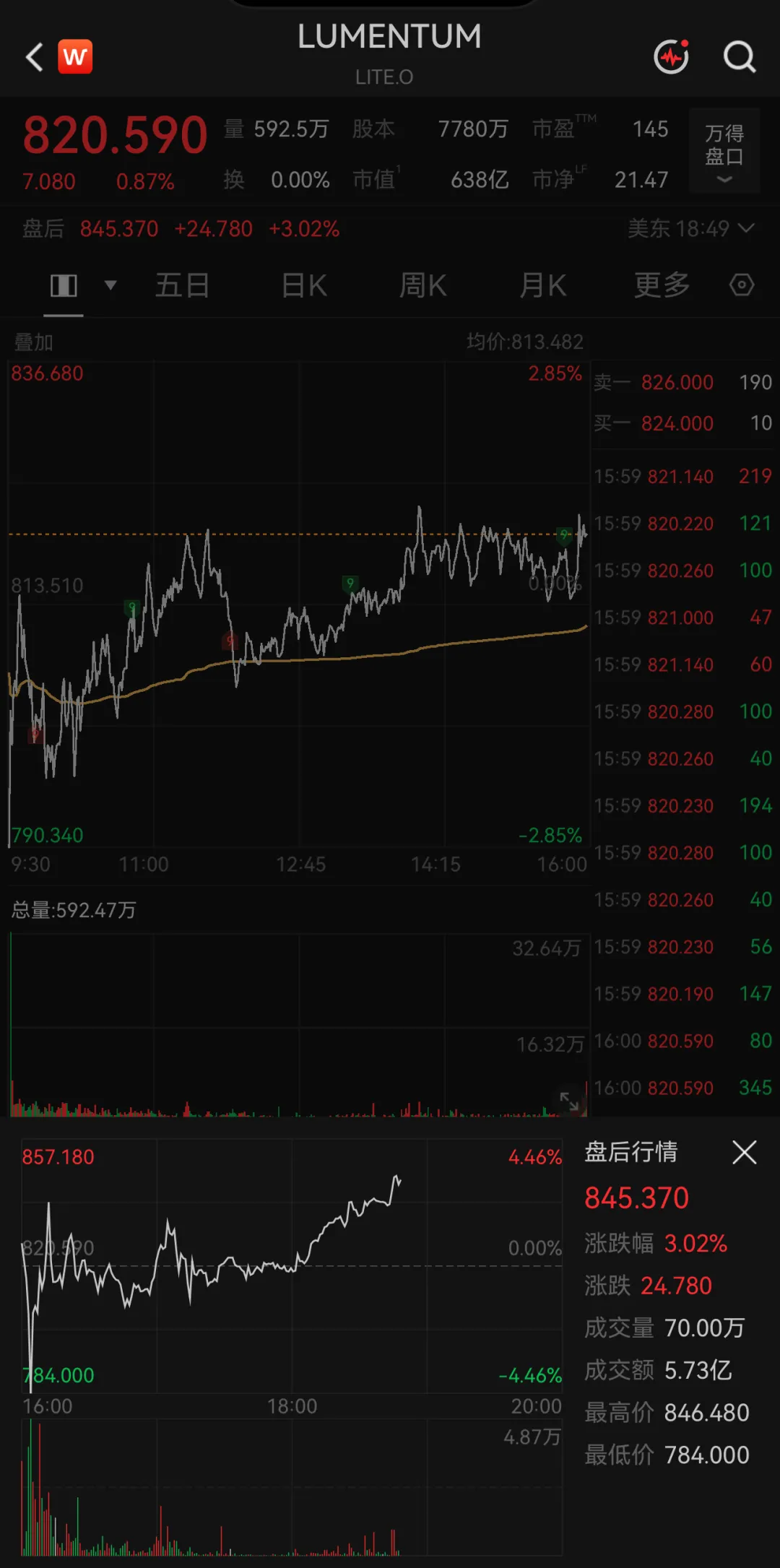Go back using the top-left arrow

pyautogui.click(x=34, y=57)
